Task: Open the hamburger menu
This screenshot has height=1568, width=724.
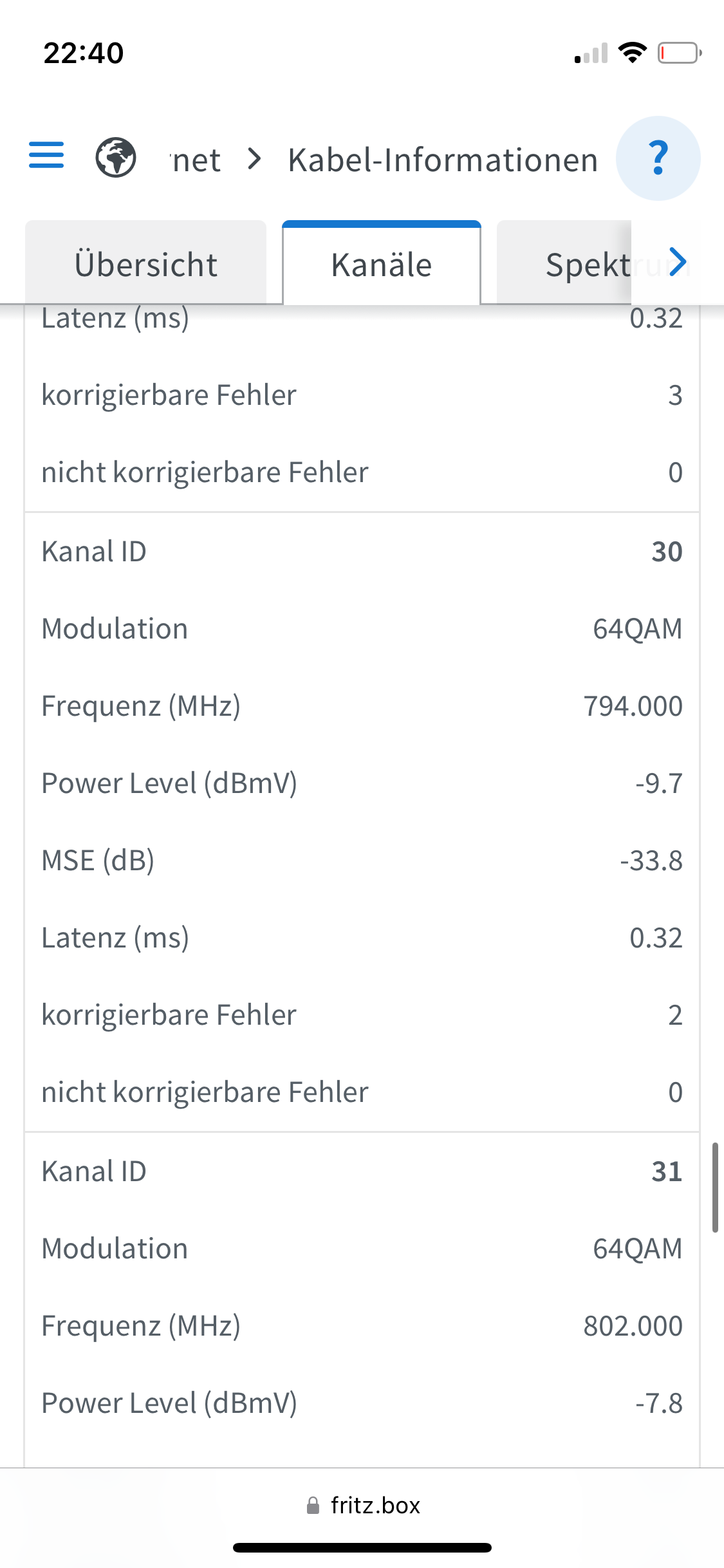Action: pos(46,156)
